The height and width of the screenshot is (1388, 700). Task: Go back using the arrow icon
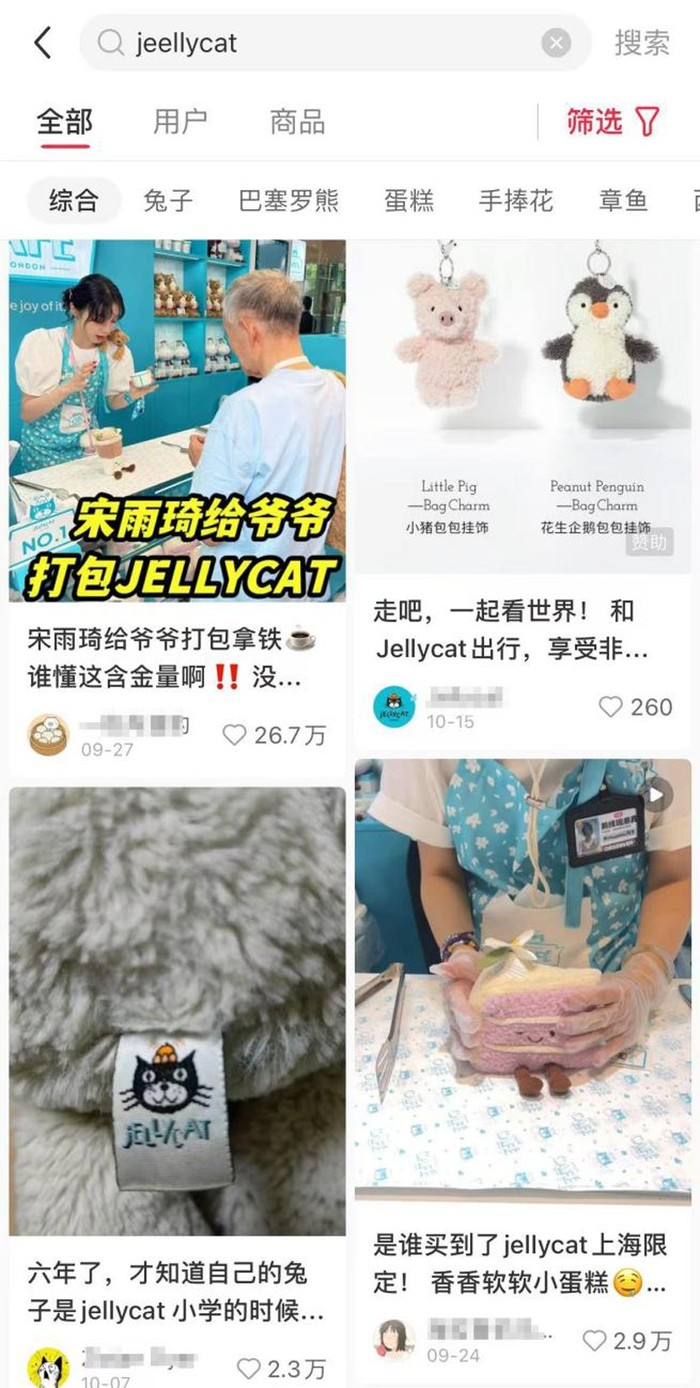pyautogui.click(x=42, y=43)
